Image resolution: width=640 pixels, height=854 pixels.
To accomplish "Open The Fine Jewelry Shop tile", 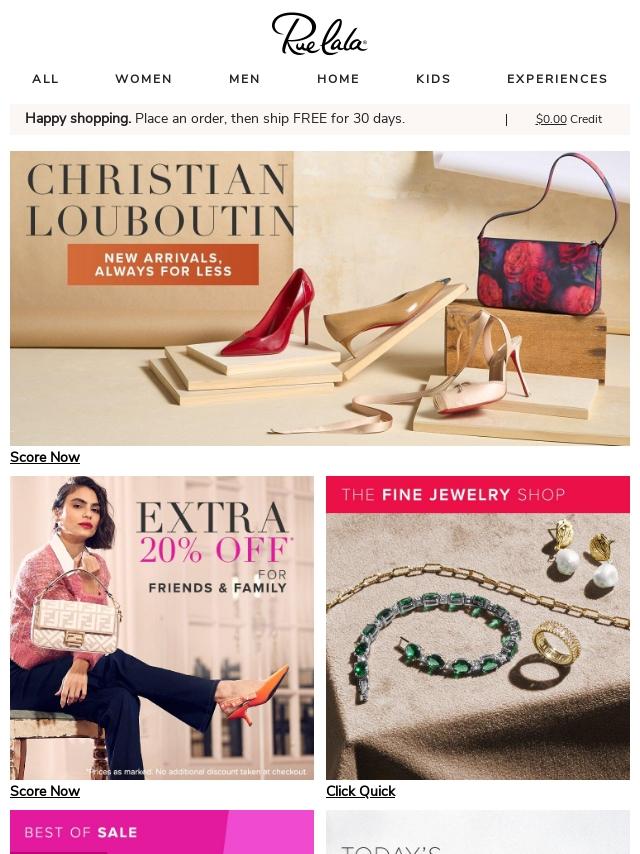I will [478, 627].
